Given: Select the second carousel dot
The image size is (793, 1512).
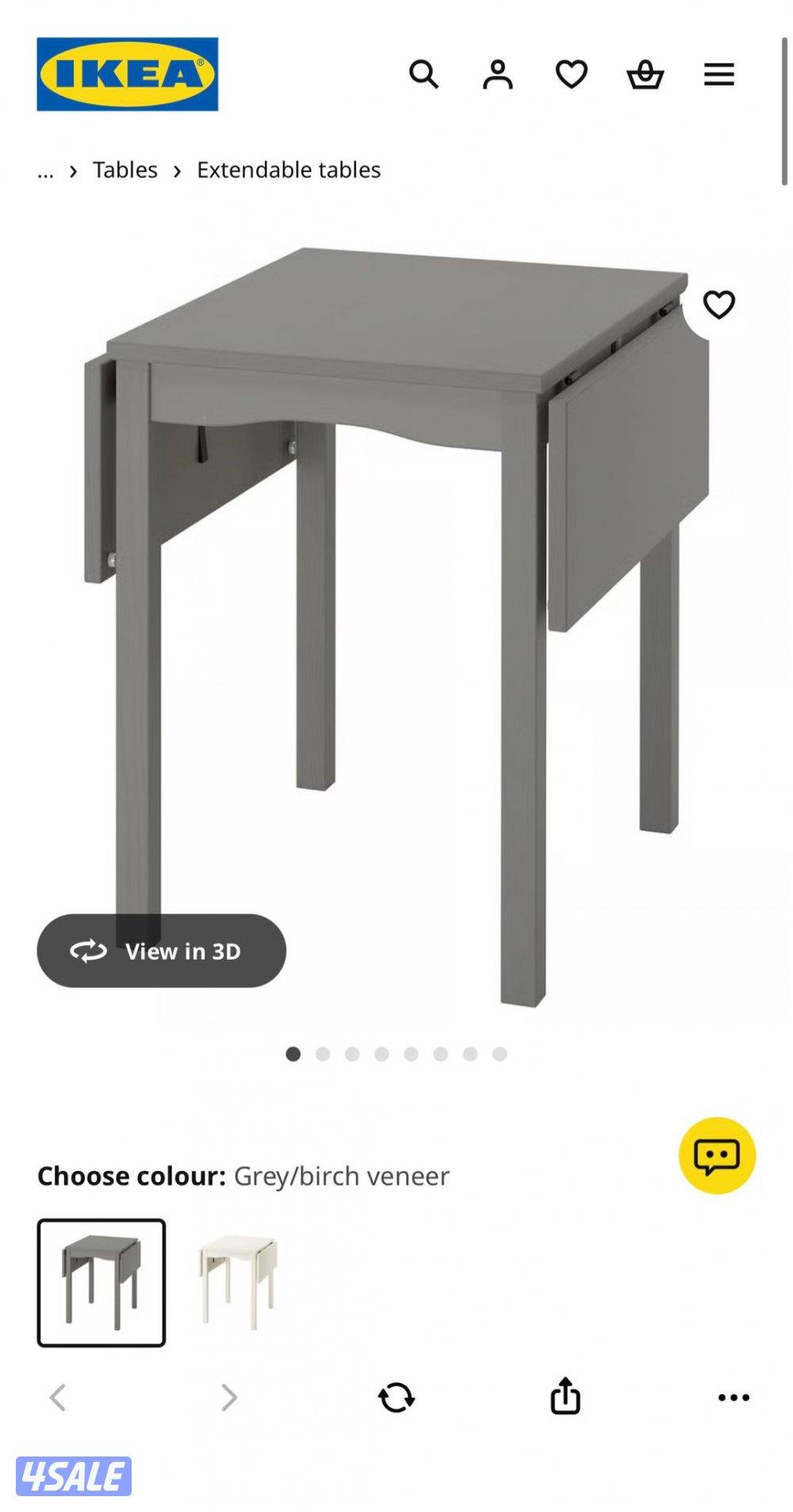Looking at the screenshot, I should coord(323,1053).
